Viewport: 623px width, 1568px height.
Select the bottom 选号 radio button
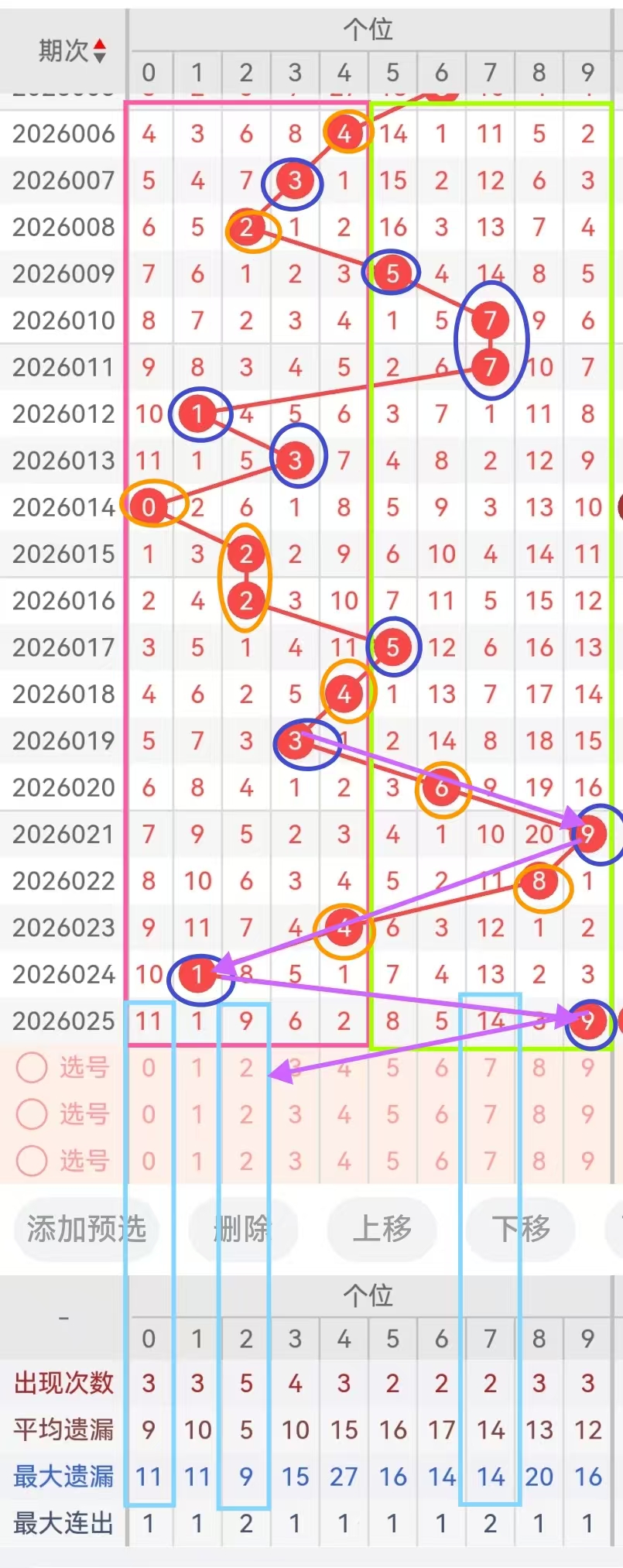32,1161
